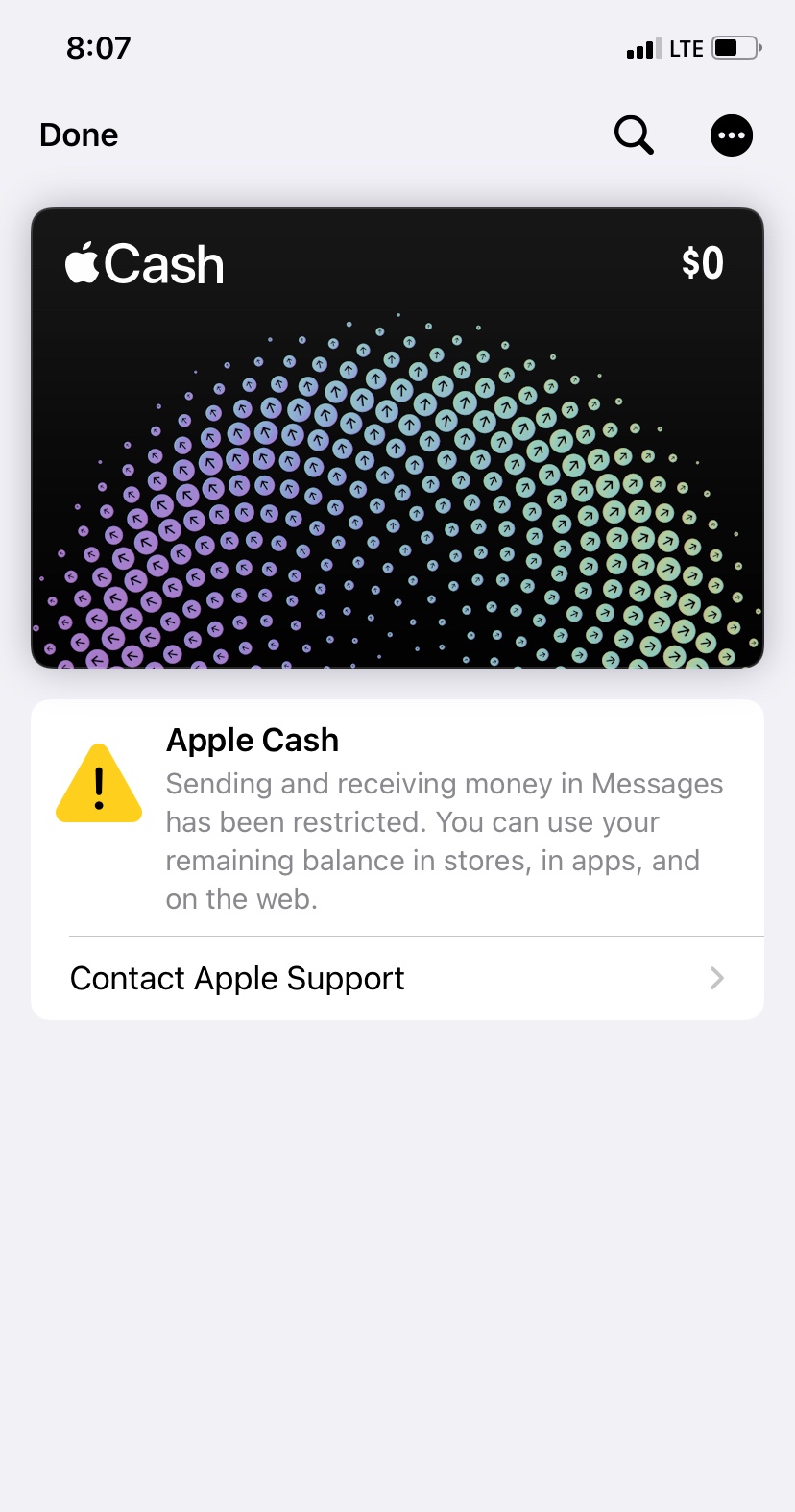Tap the restriction warning message text
795x1512 pixels.
tap(444, 841)
